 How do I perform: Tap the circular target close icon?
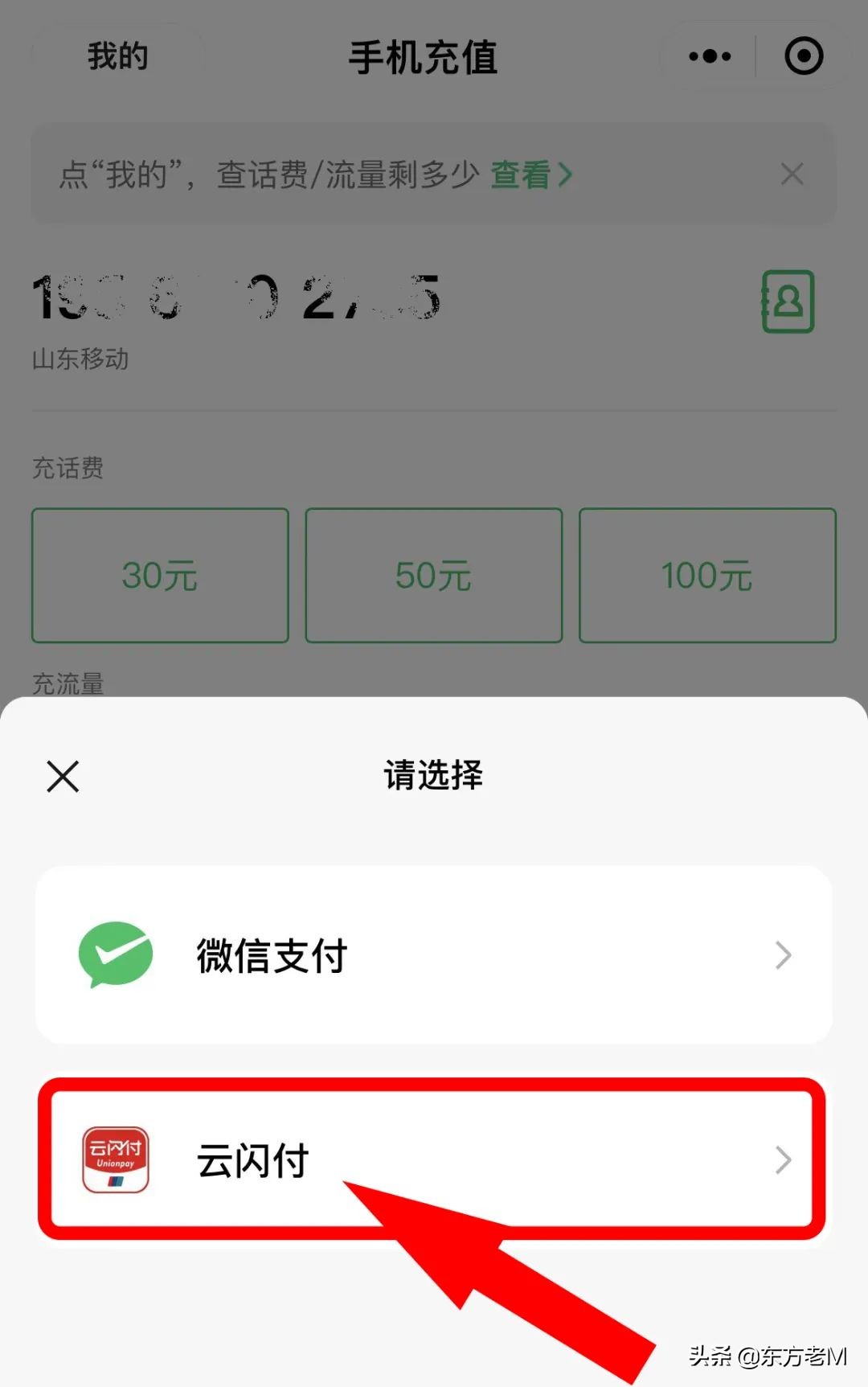click(802, 56)
